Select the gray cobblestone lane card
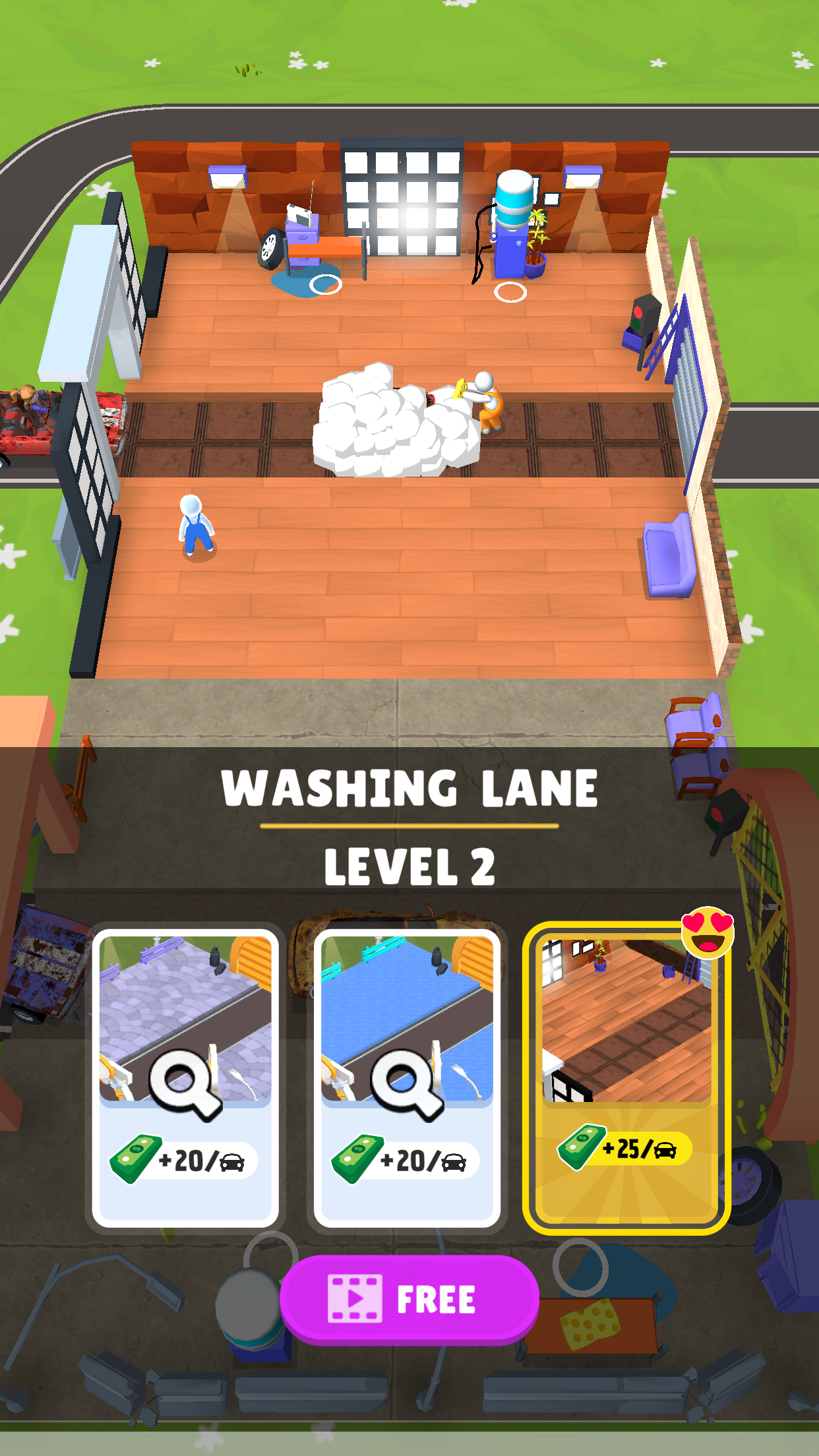Screen dimensions: 819x1456 pos(185,1077)
